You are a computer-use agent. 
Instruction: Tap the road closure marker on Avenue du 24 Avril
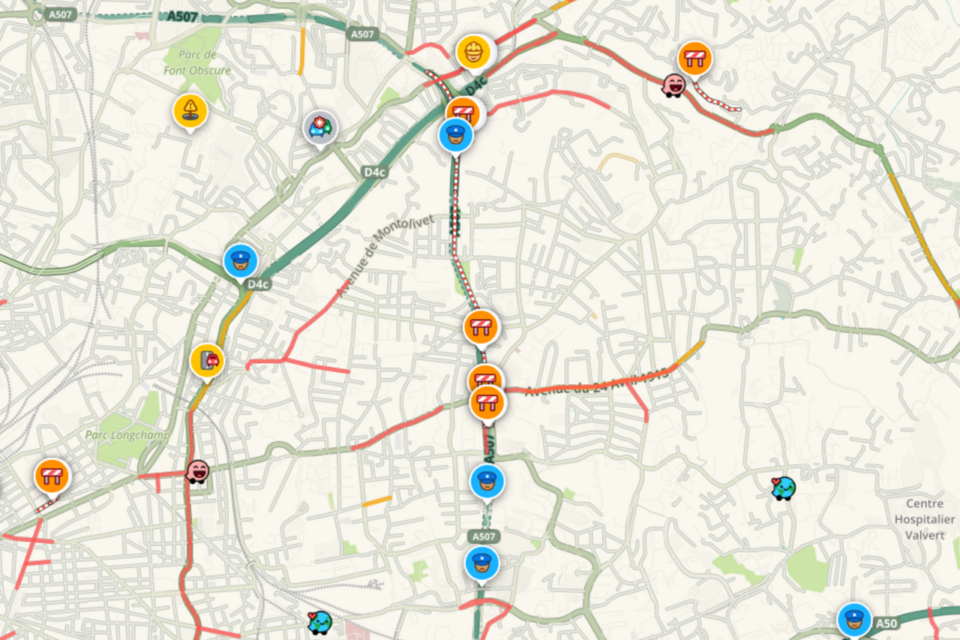point(488,401)
